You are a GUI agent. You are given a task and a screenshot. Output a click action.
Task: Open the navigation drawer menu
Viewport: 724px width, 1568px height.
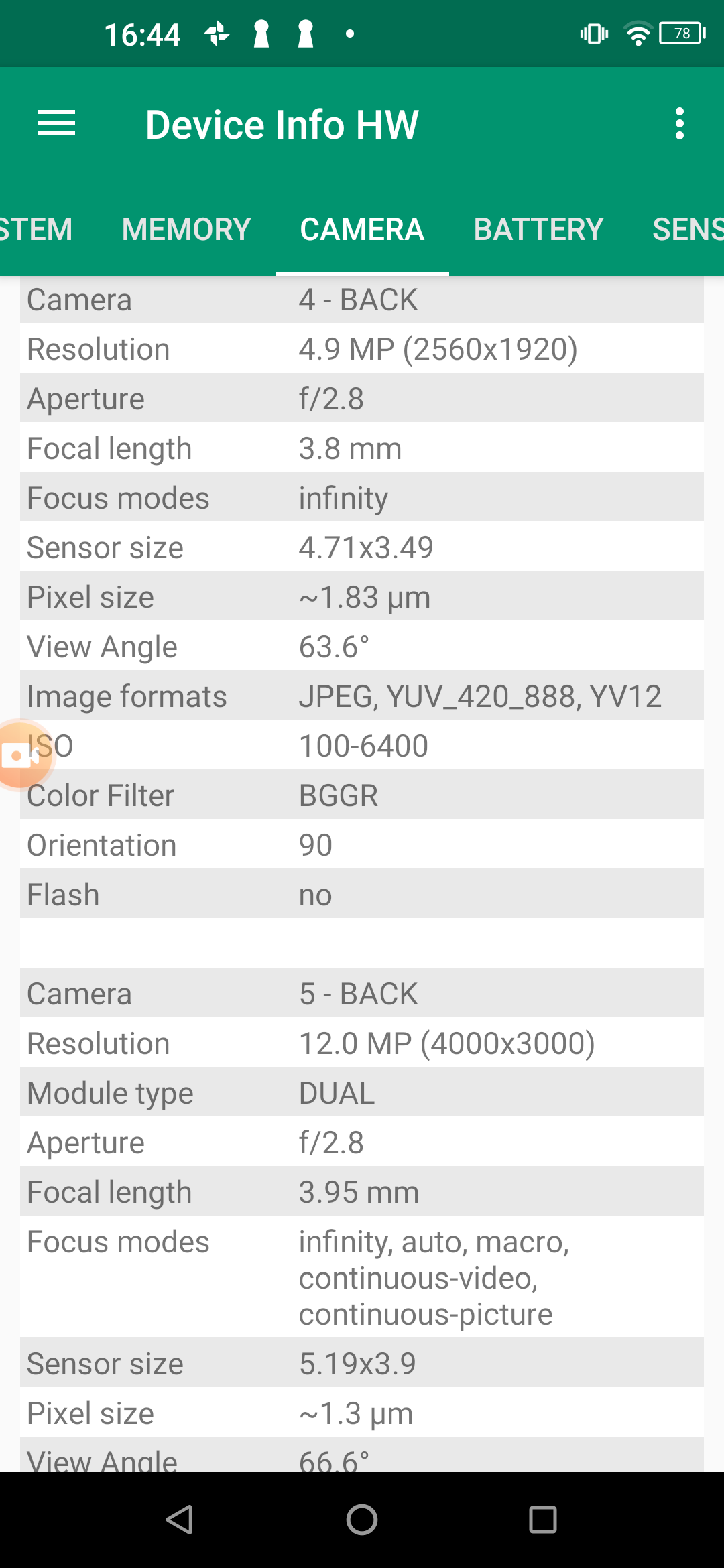[x=56, y=124]
